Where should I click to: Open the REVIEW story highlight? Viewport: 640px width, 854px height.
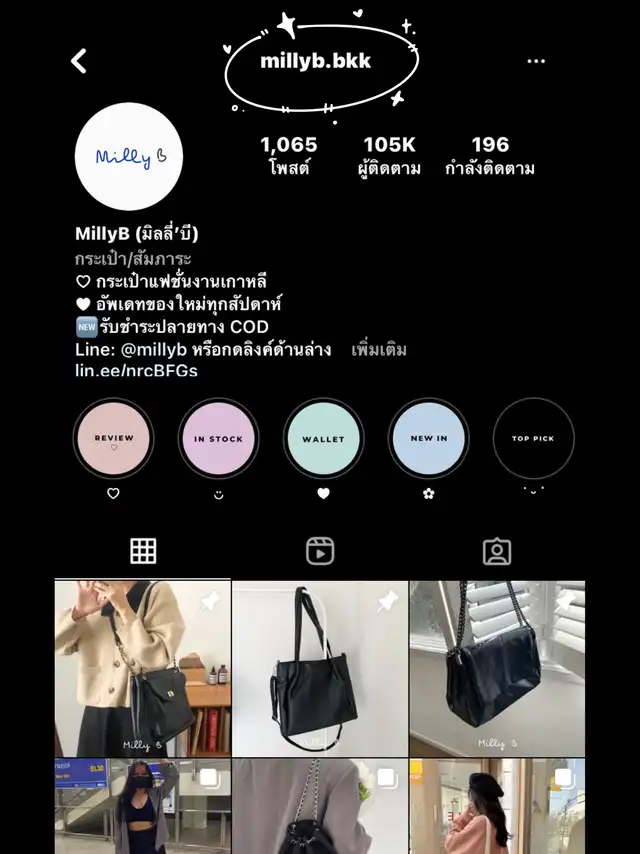pyautogui.click(x=113, y=438)
